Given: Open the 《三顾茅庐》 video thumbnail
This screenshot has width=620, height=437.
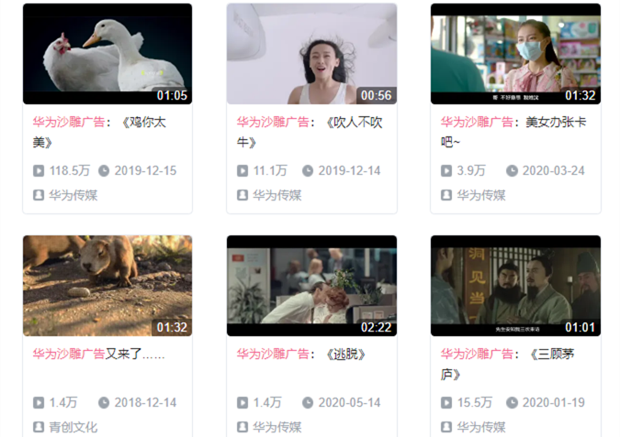Looking at the screenshot, I should (515, 285).
